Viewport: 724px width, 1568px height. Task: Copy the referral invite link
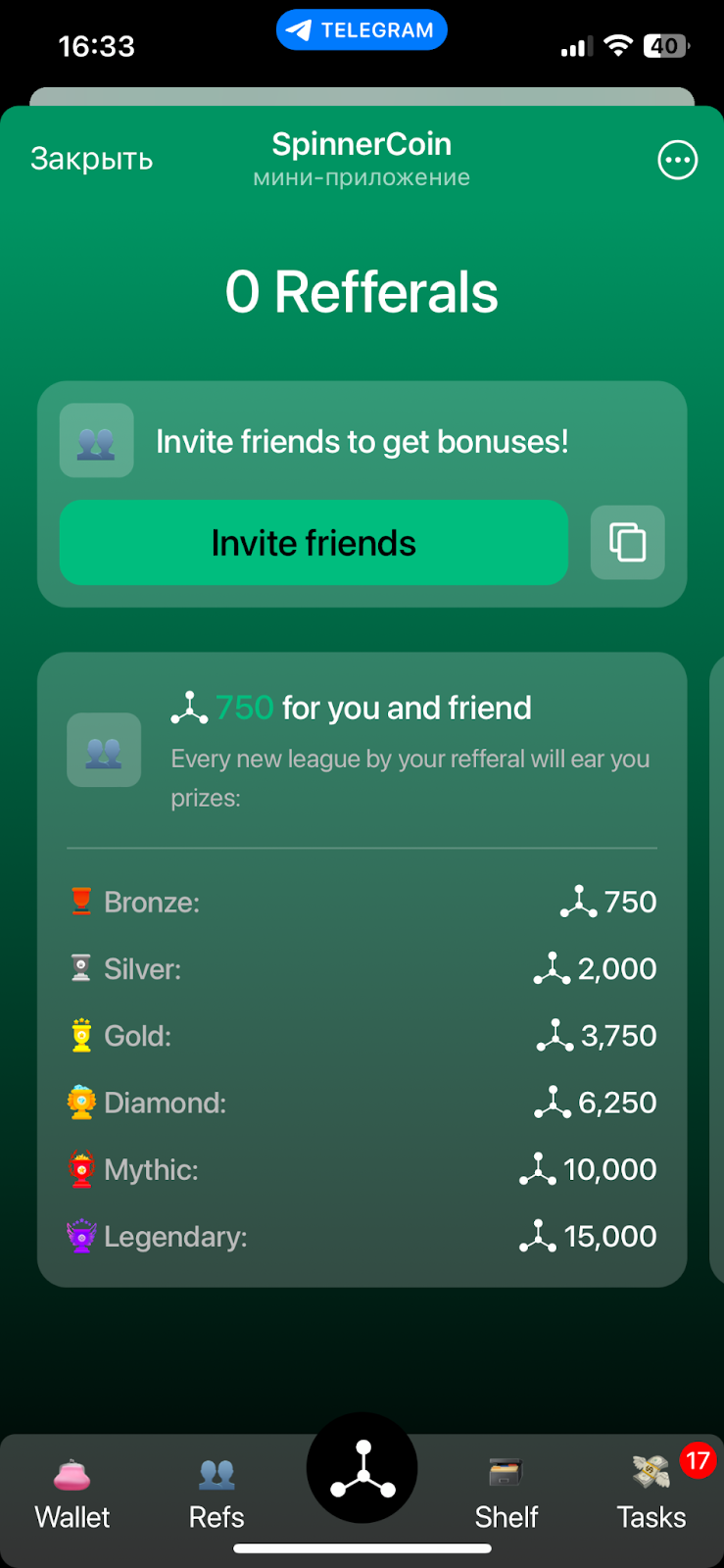point(627,543)
